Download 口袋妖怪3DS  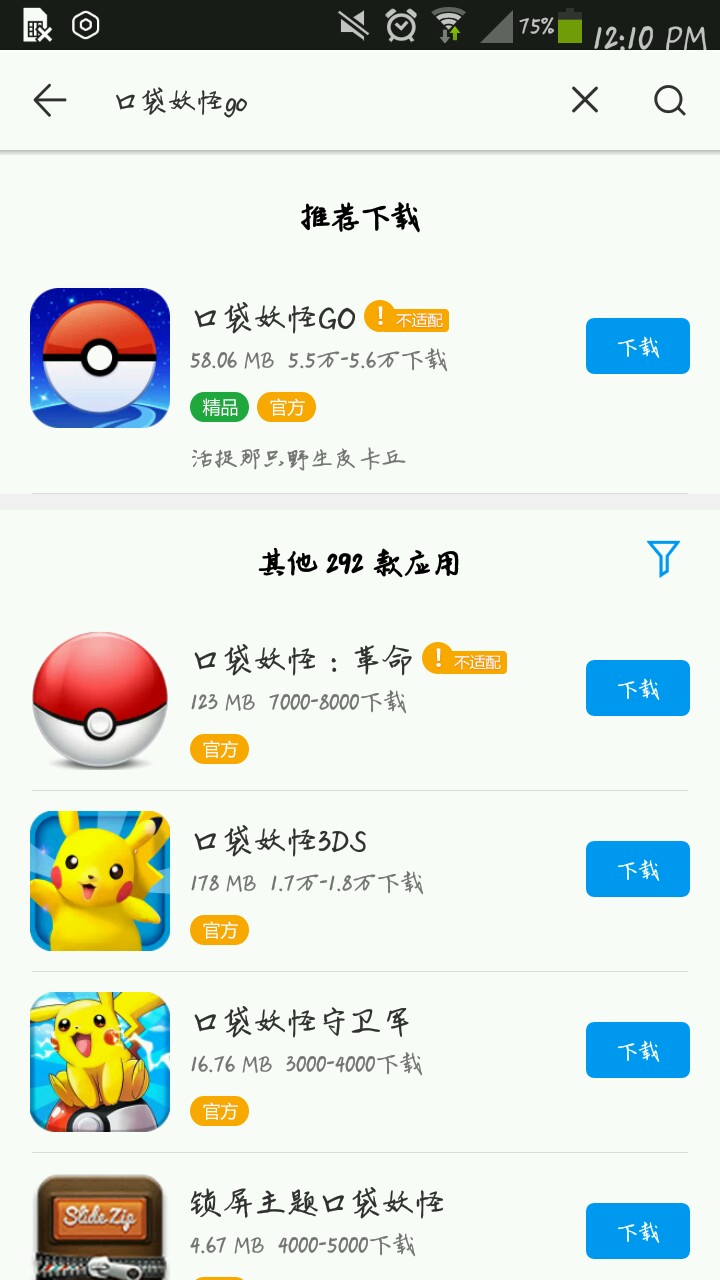click(637, 869)
